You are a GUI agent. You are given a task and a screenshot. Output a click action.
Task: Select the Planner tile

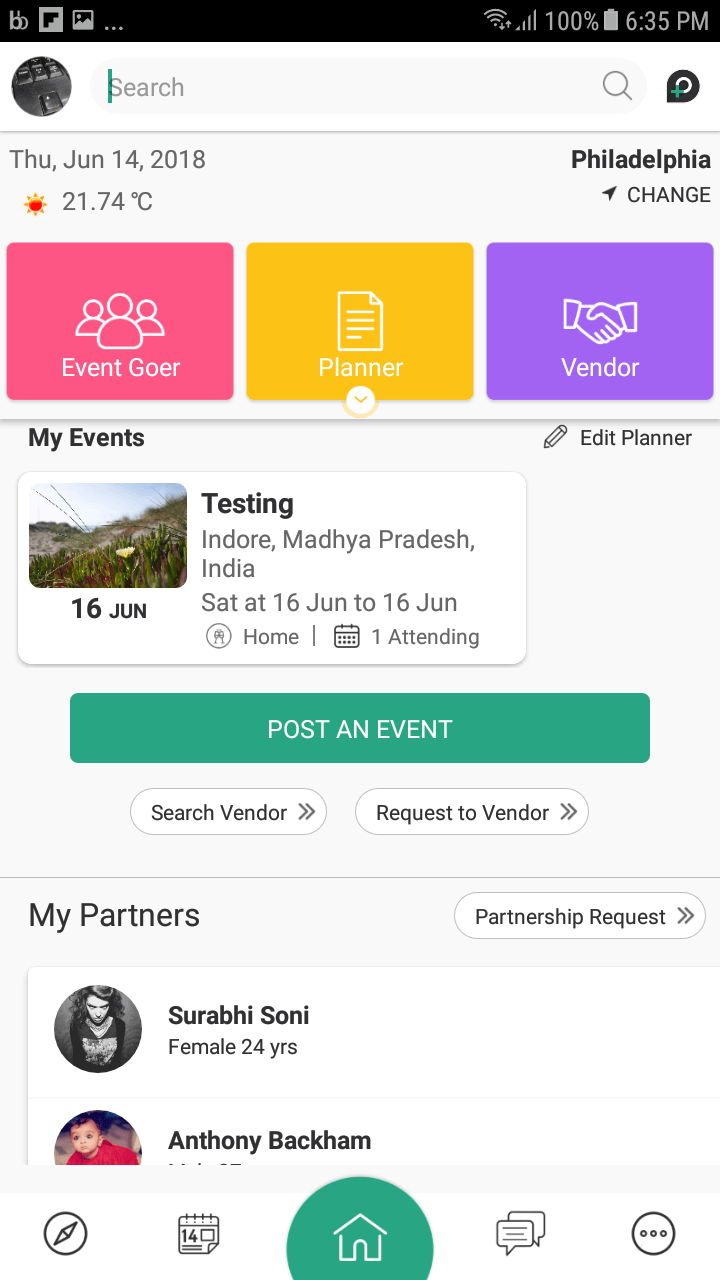[360, 321]
